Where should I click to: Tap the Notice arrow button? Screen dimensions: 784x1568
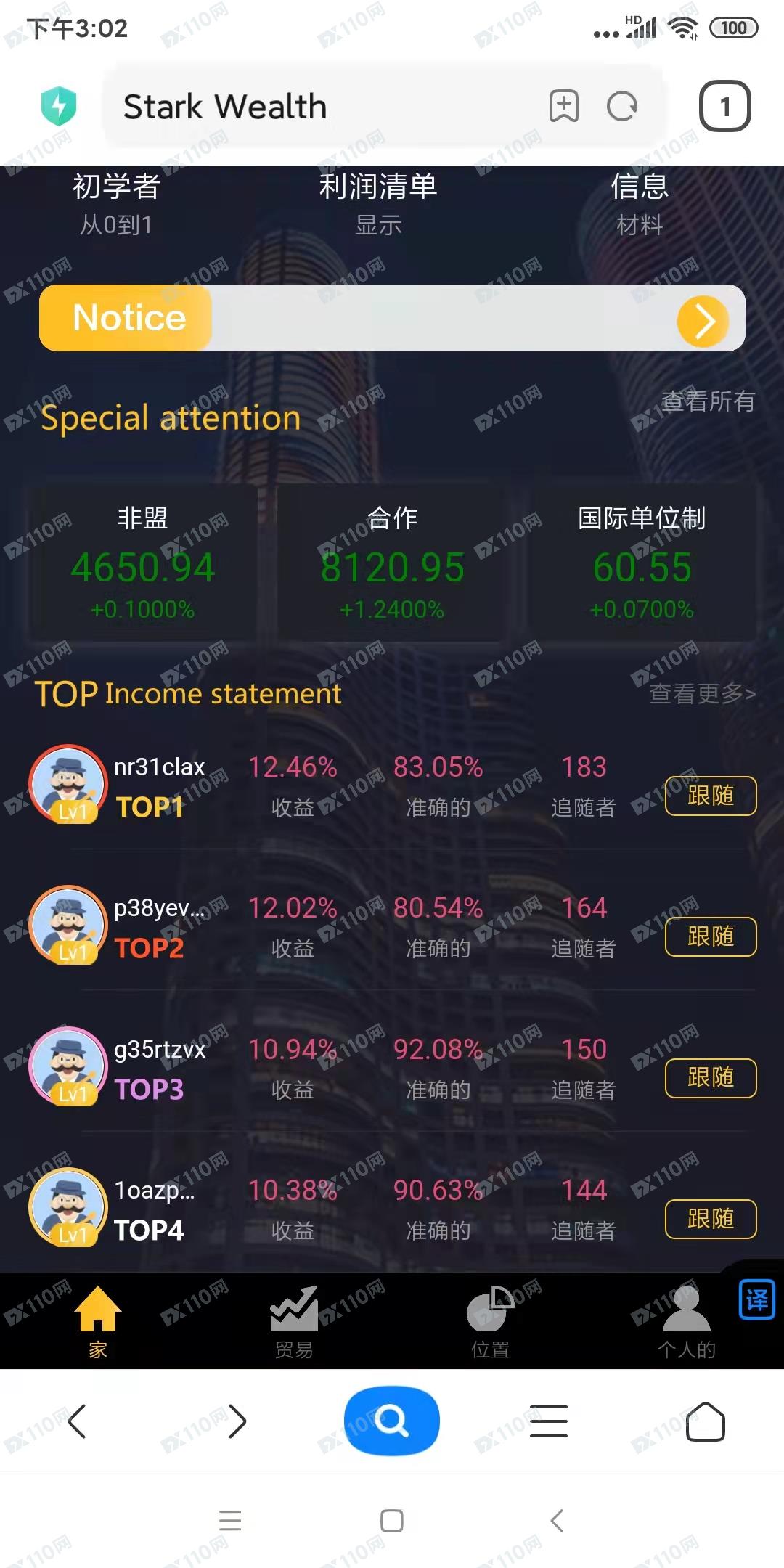(x=702, y=321)
